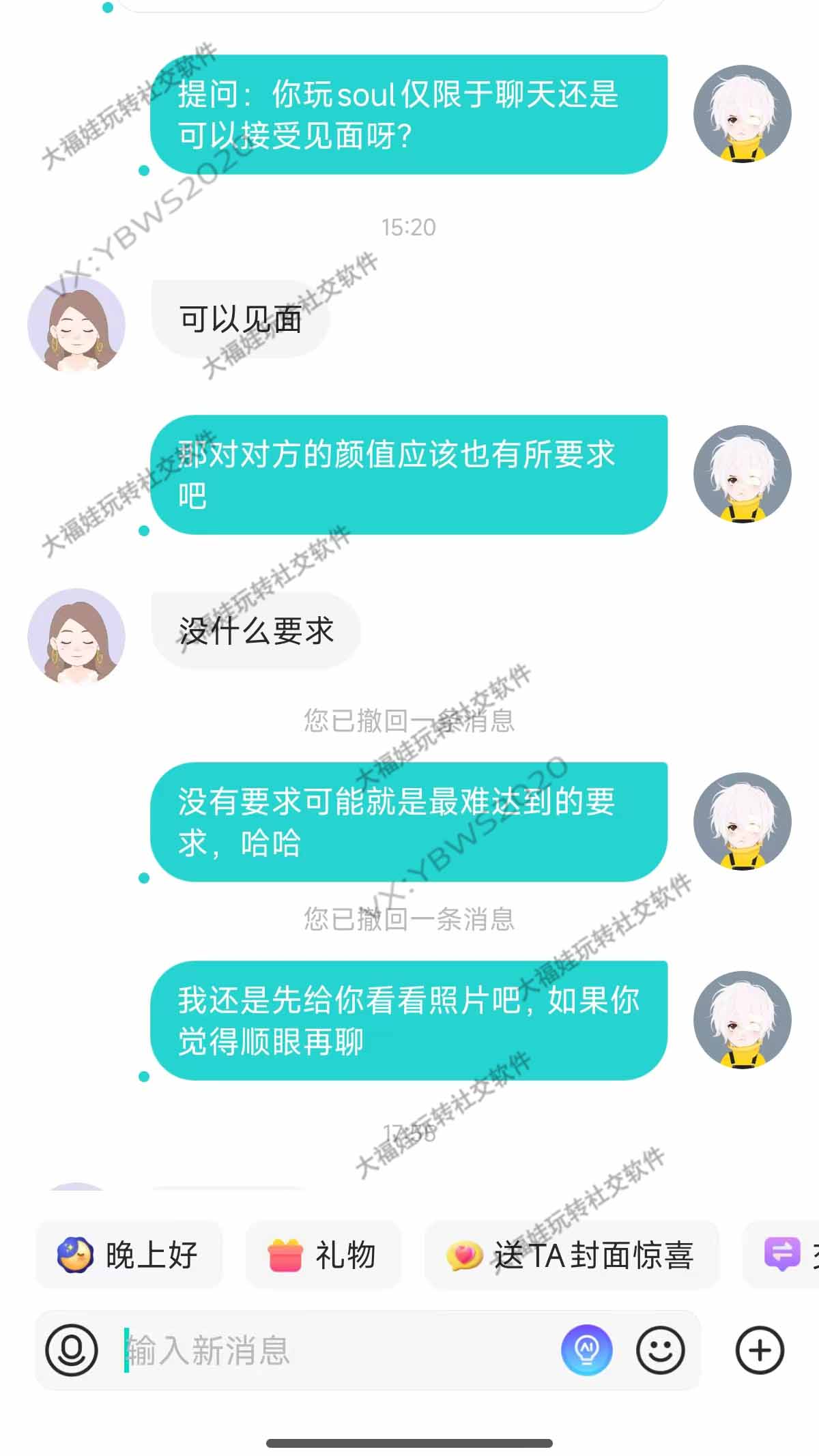Open the 礼物 gift chip
This screenshot has width=819, height=1456.
pyautogui.click(x=323, y=1255)
